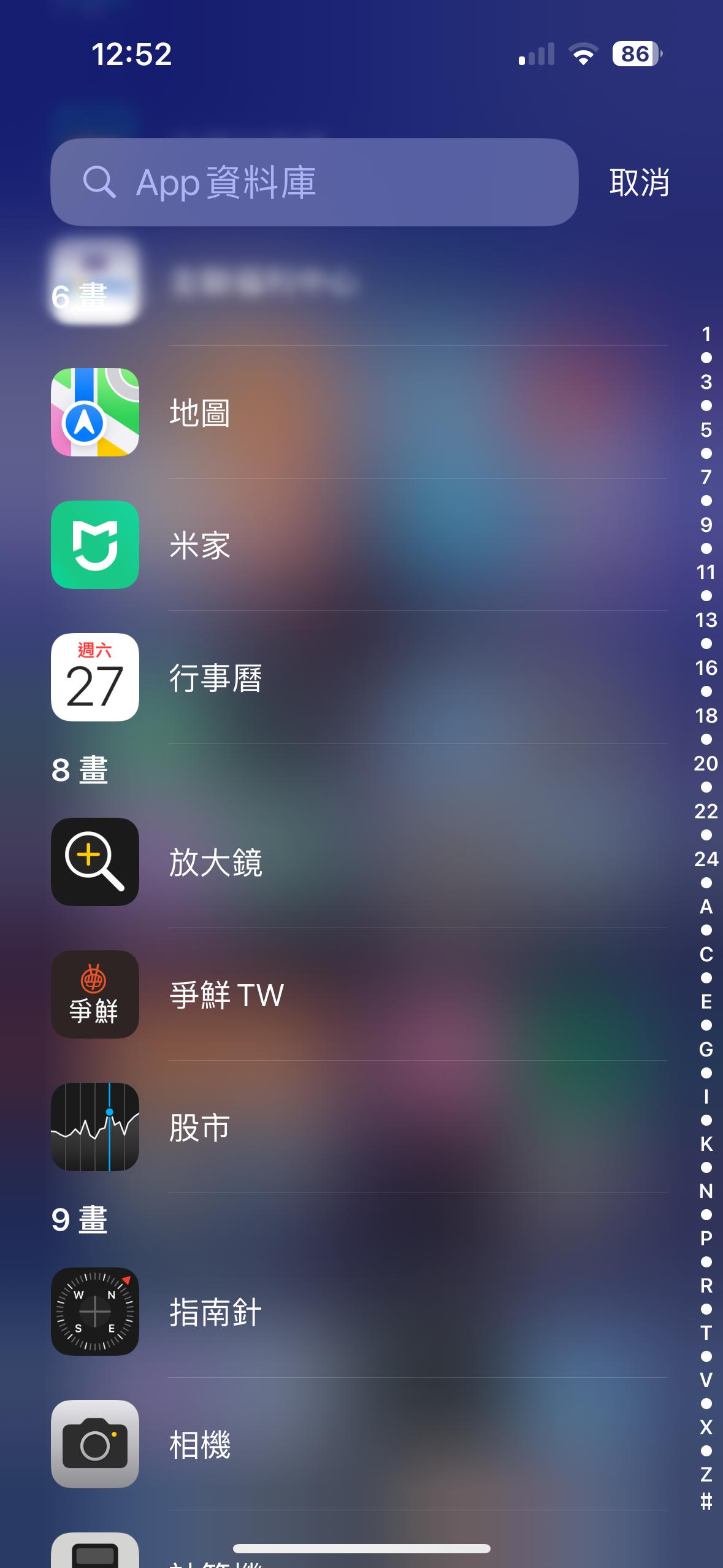Jump to index letter Z

click(706, 1474)
